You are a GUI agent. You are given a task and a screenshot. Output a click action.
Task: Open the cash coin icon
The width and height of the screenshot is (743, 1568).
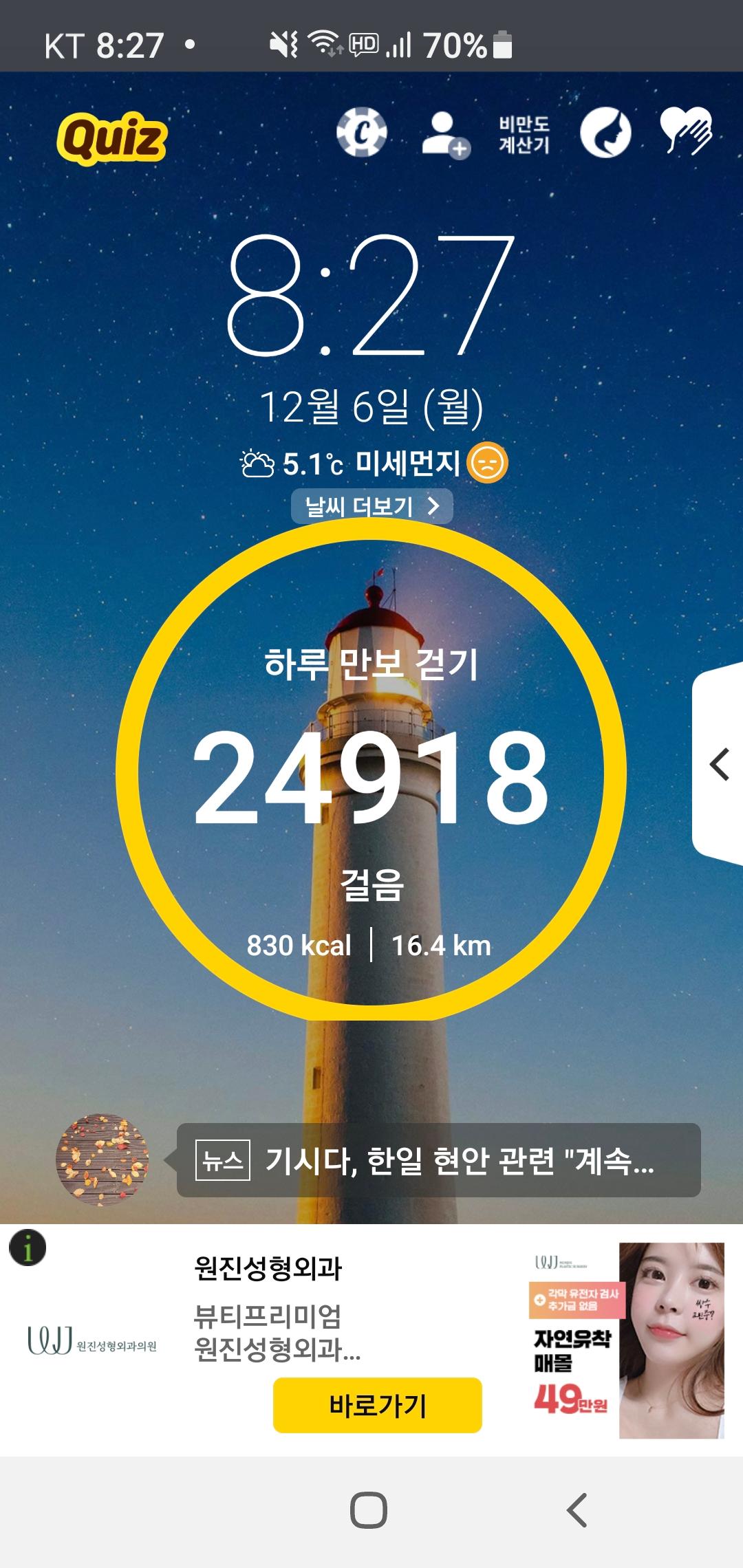pyautogui.click(x=361, y=133)
